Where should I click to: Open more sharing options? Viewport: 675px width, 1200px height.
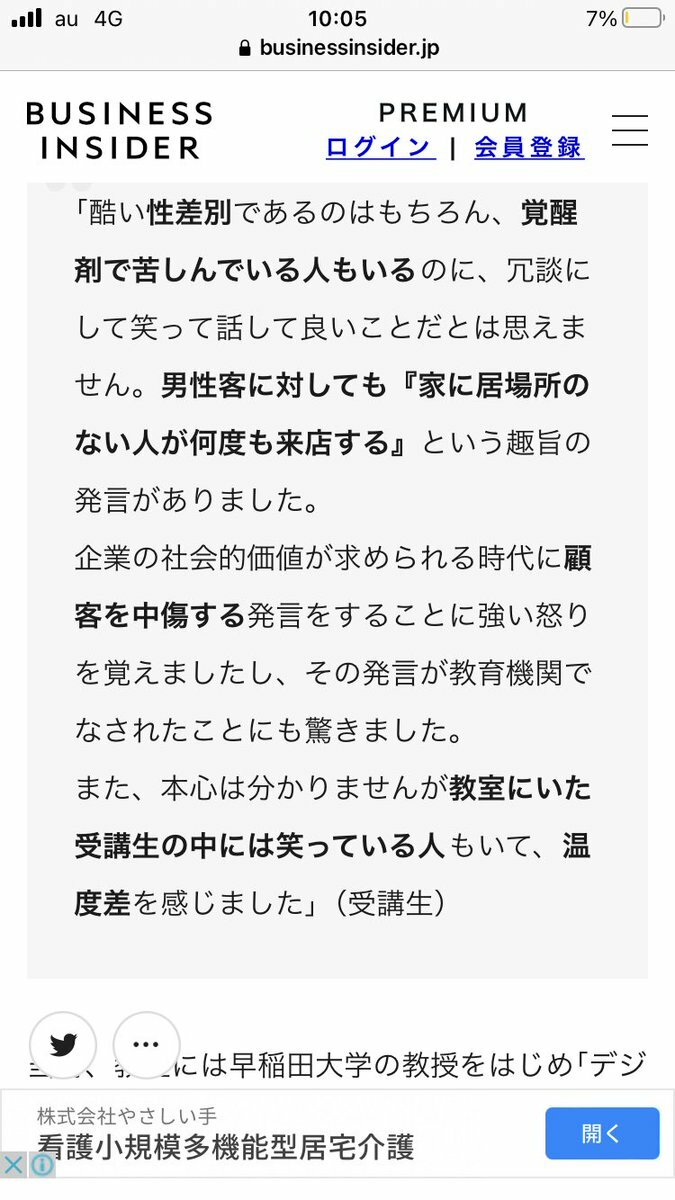click(x=146, y=1045)
